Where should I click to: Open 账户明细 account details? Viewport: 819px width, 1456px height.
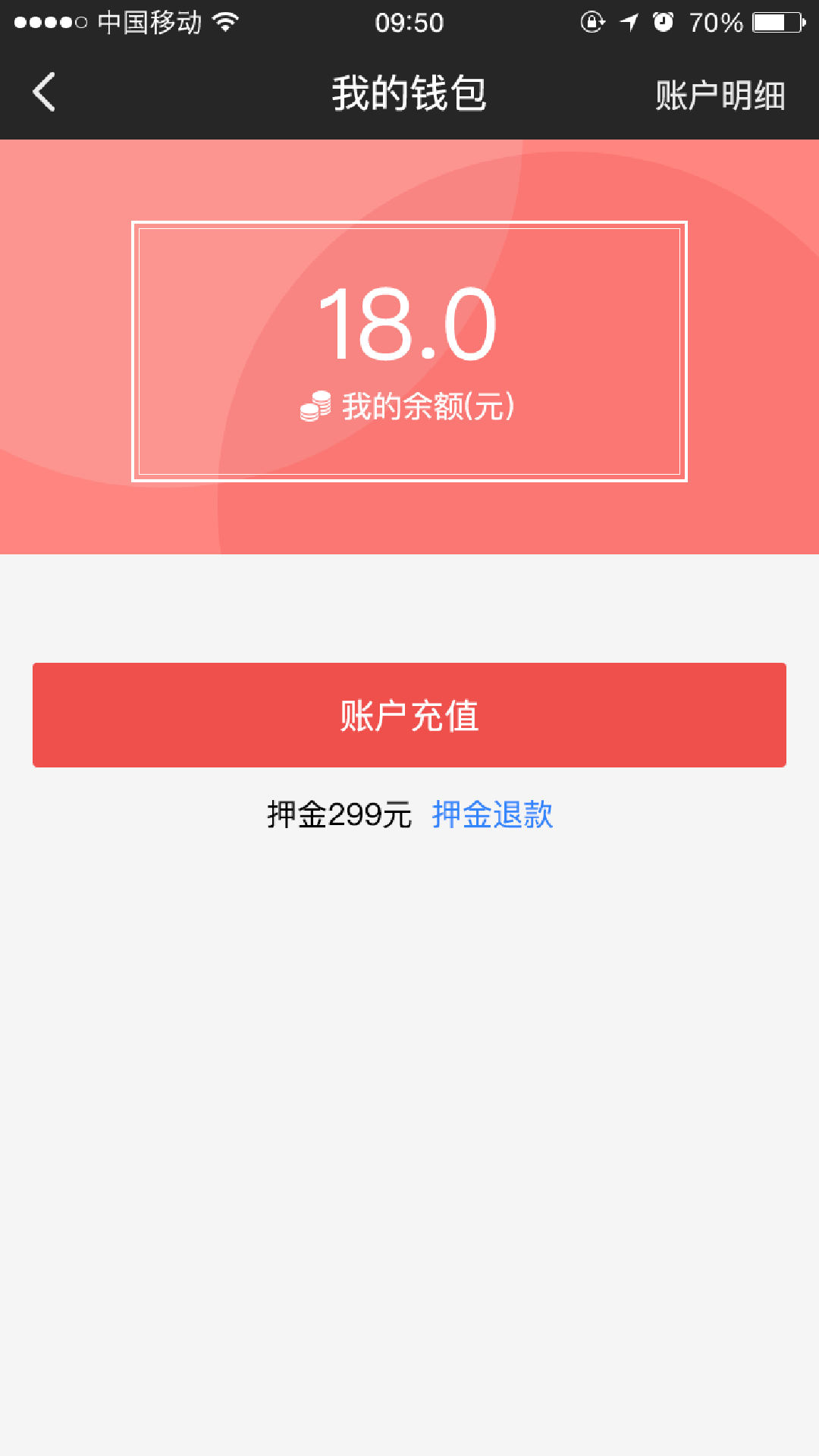coord(720,96)
